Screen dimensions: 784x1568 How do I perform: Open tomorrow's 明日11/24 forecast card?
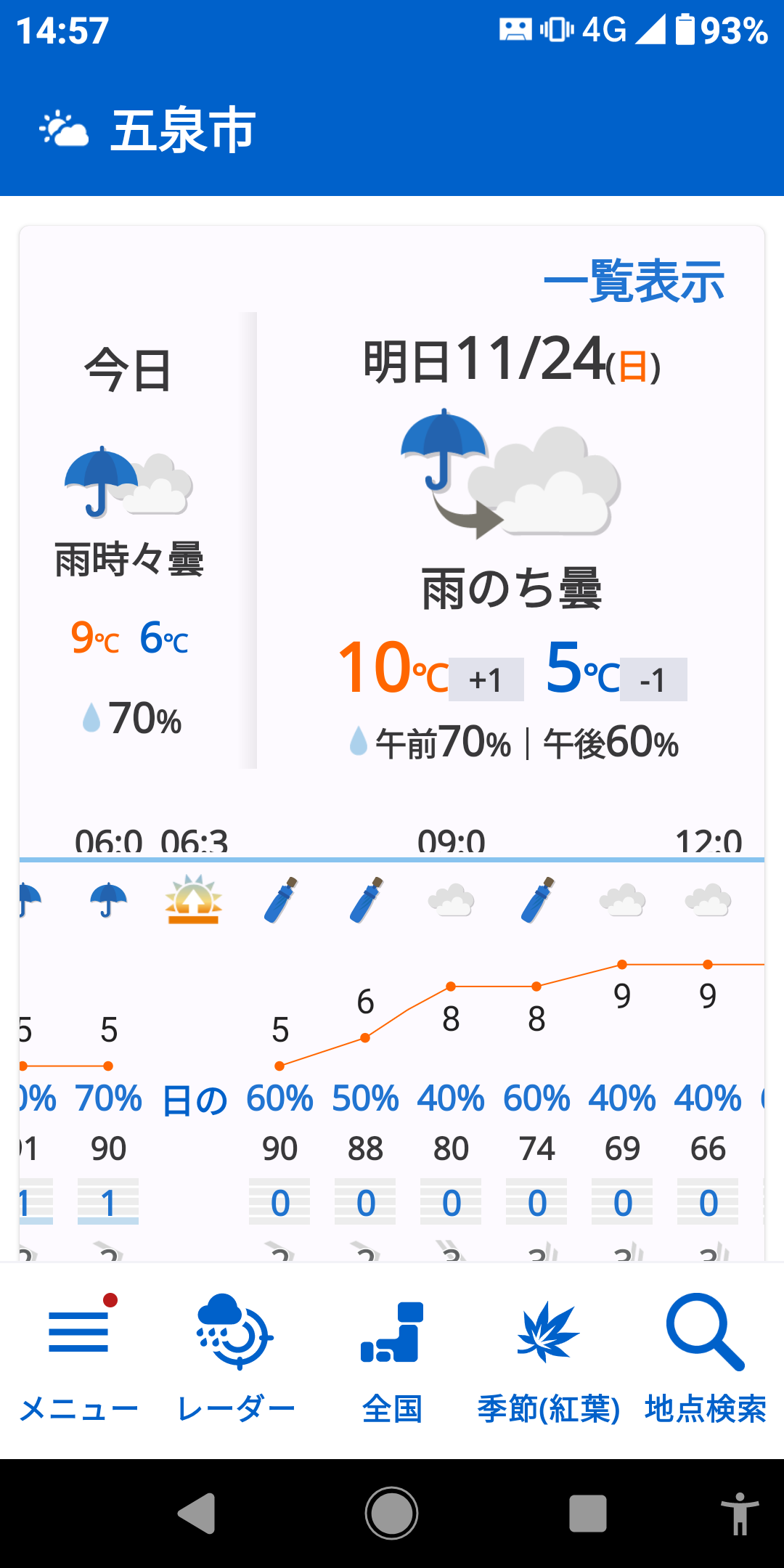coord(511,540)
